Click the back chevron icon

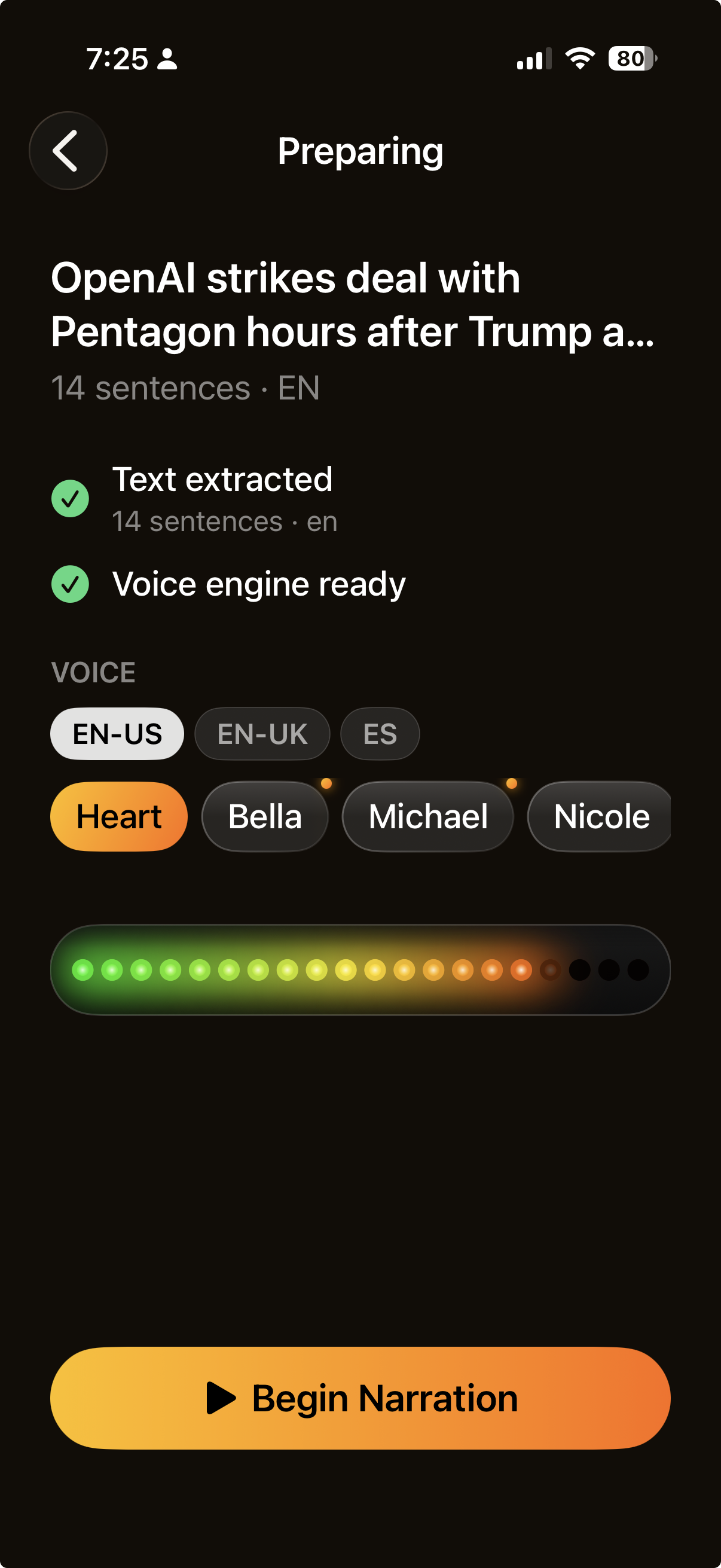tap(68, 150)
